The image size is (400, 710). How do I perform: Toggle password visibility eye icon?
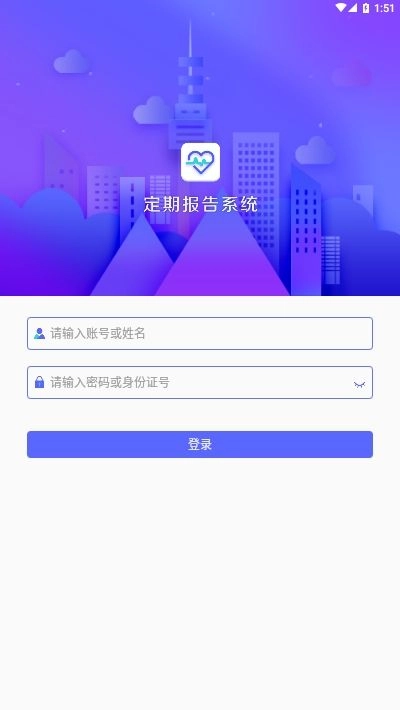tap(359, 384)
